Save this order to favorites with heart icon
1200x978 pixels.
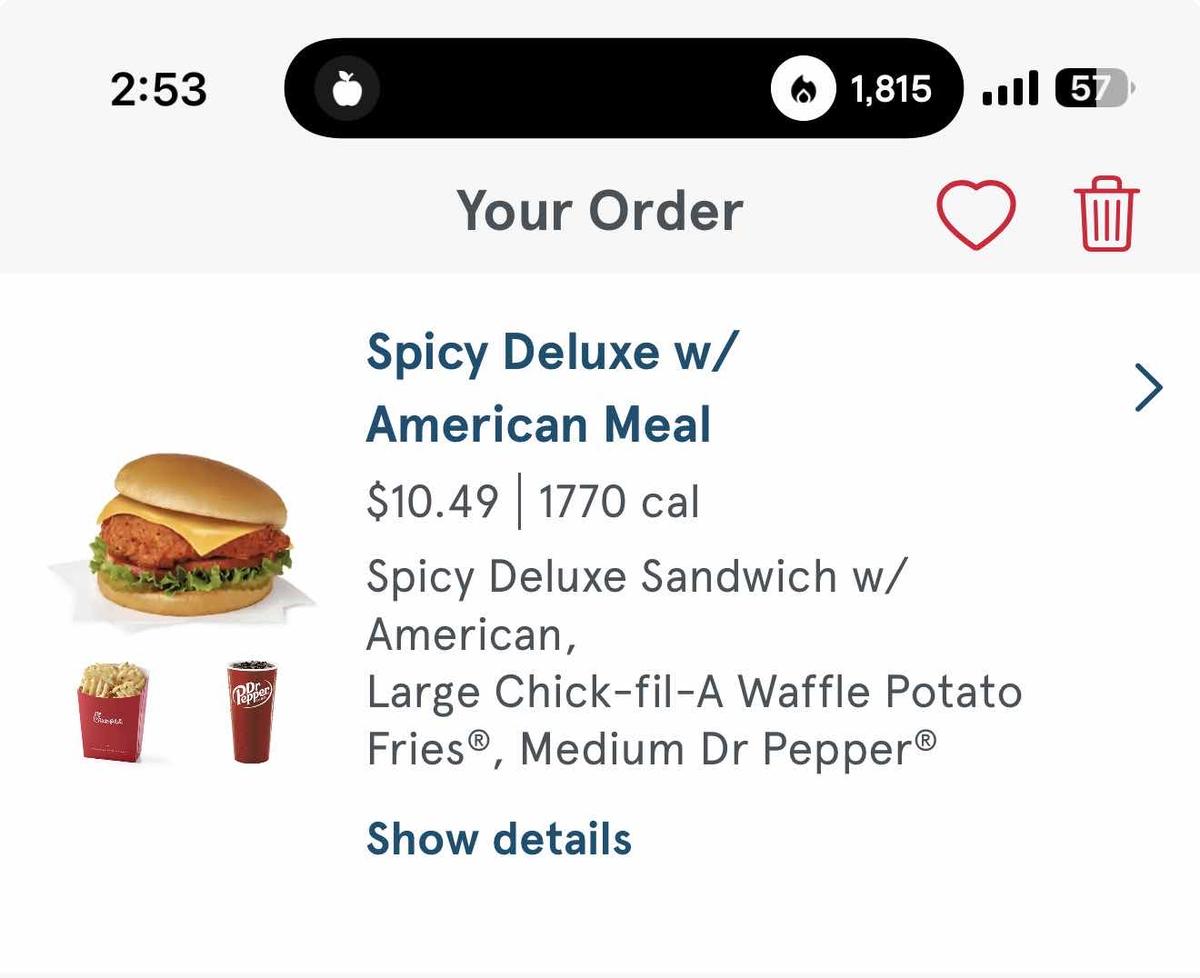pyautogui.click(x=975, y=213)
